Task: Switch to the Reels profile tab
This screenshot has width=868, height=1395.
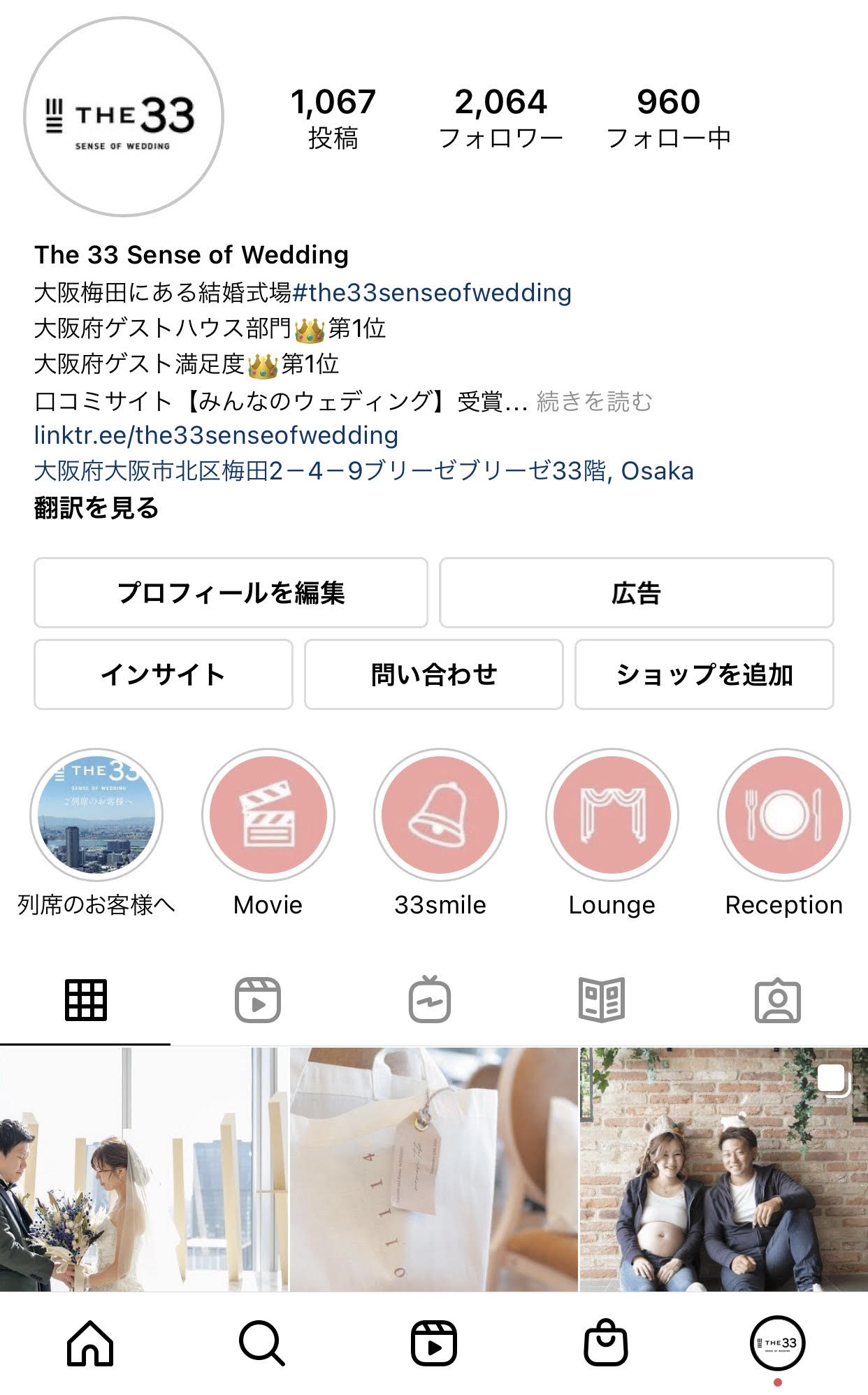Action: pos(257,1000)
